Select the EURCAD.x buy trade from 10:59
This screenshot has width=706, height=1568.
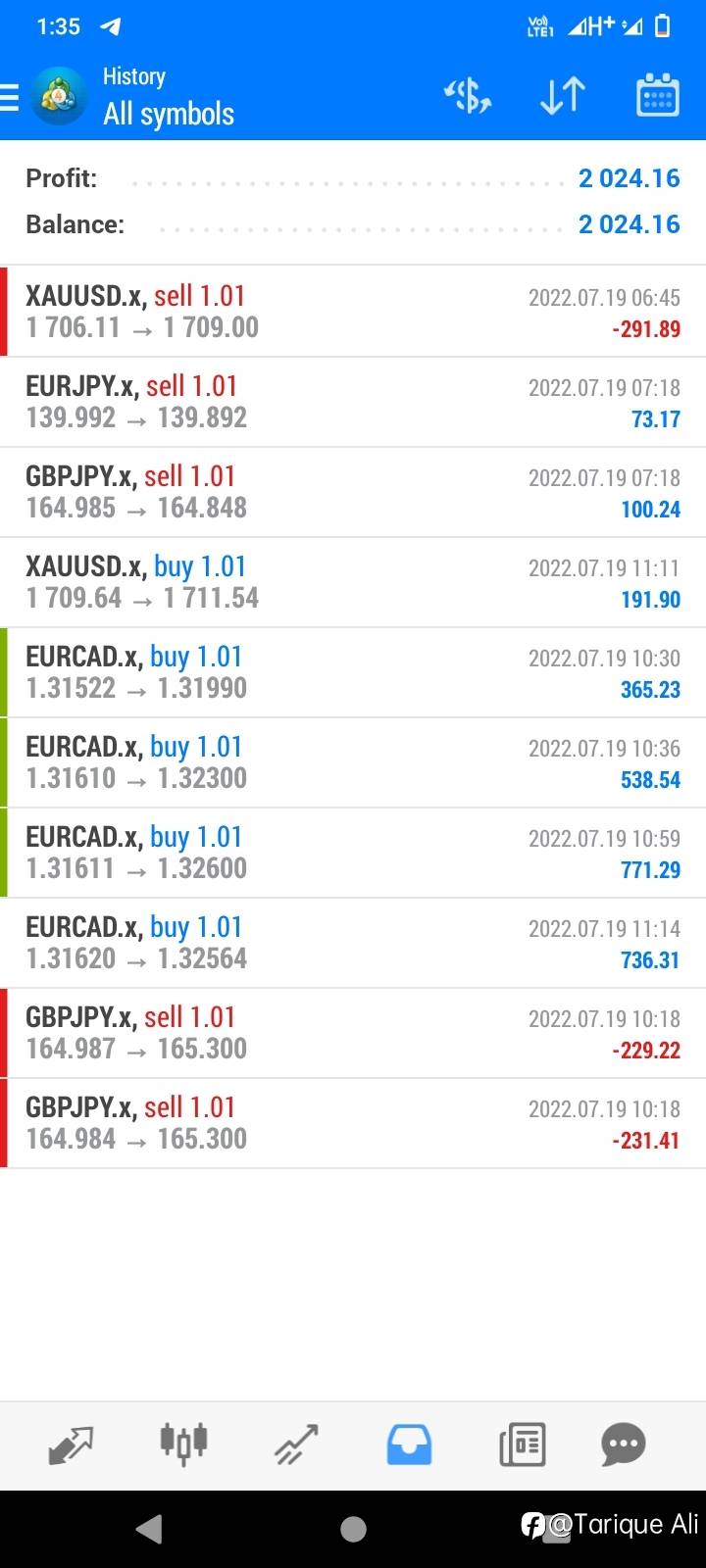[x=353, y=853]
